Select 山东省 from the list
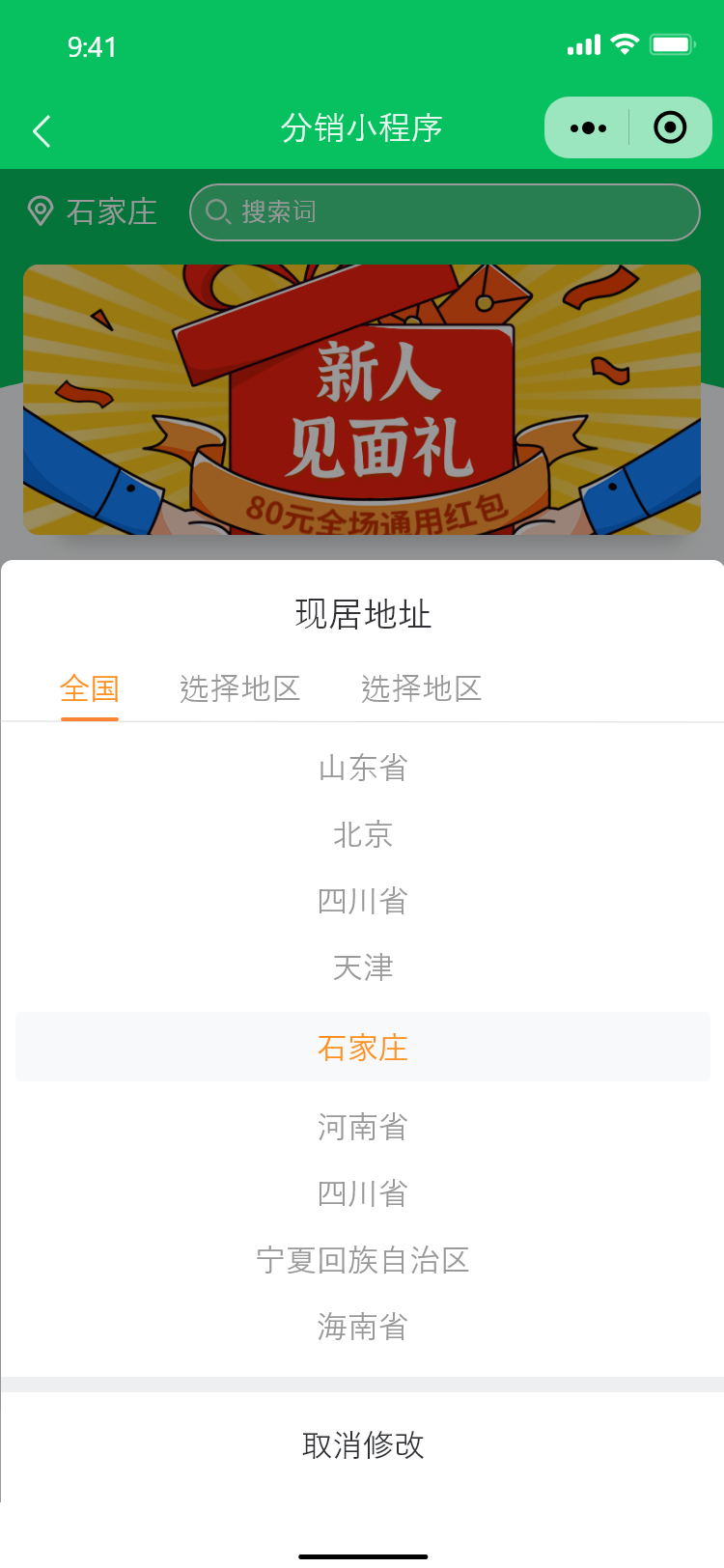 (x=363, y=768)
